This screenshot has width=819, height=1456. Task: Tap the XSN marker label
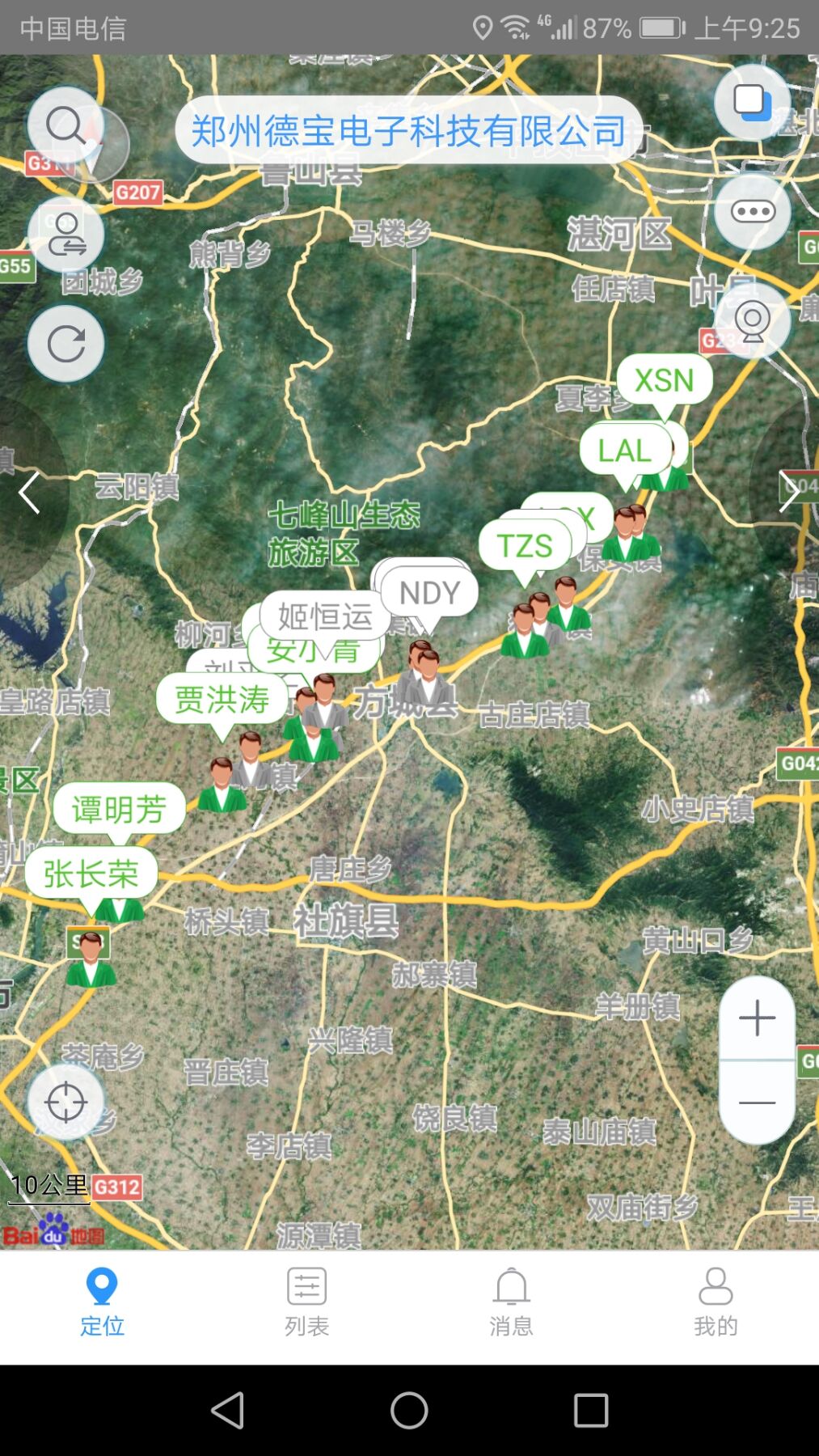point(664,380)
